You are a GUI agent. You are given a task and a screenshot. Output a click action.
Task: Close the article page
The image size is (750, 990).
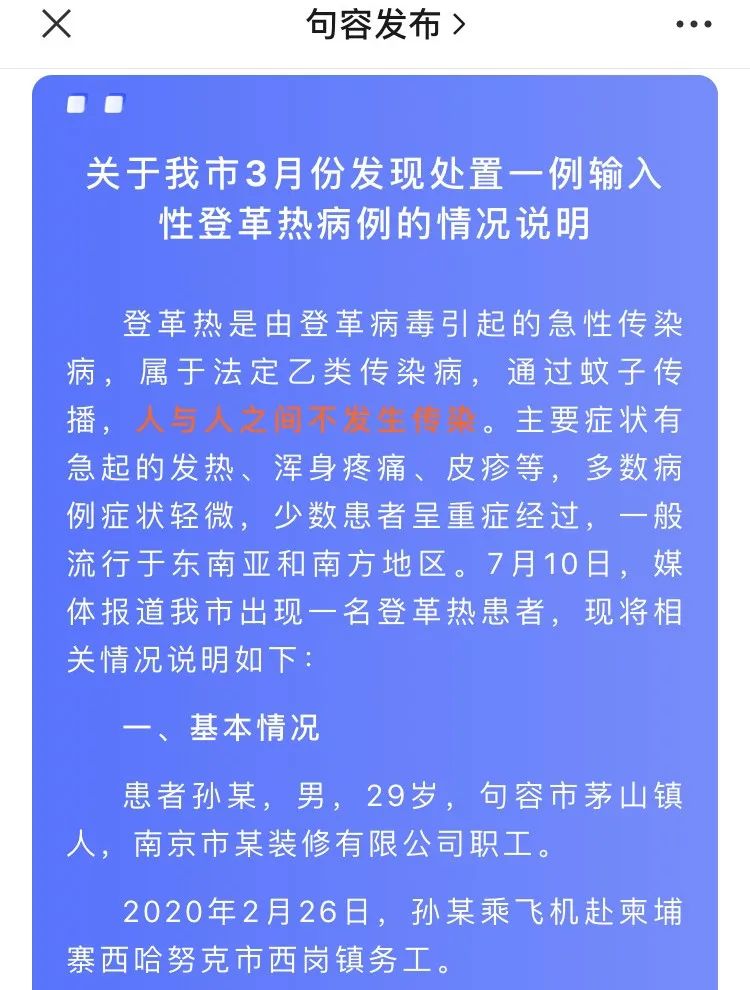point(56,25)
